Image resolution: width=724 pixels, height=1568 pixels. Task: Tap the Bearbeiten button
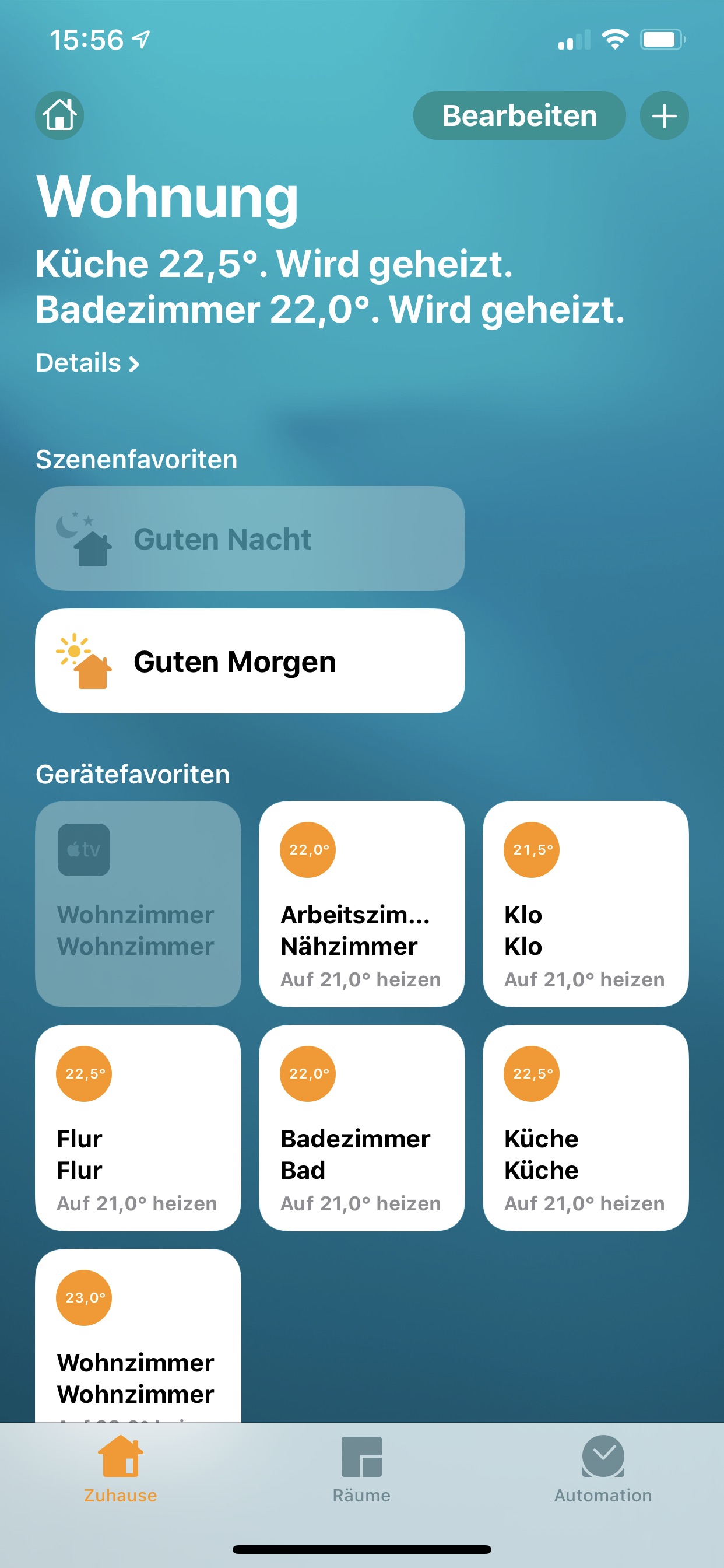coord(519,115)
